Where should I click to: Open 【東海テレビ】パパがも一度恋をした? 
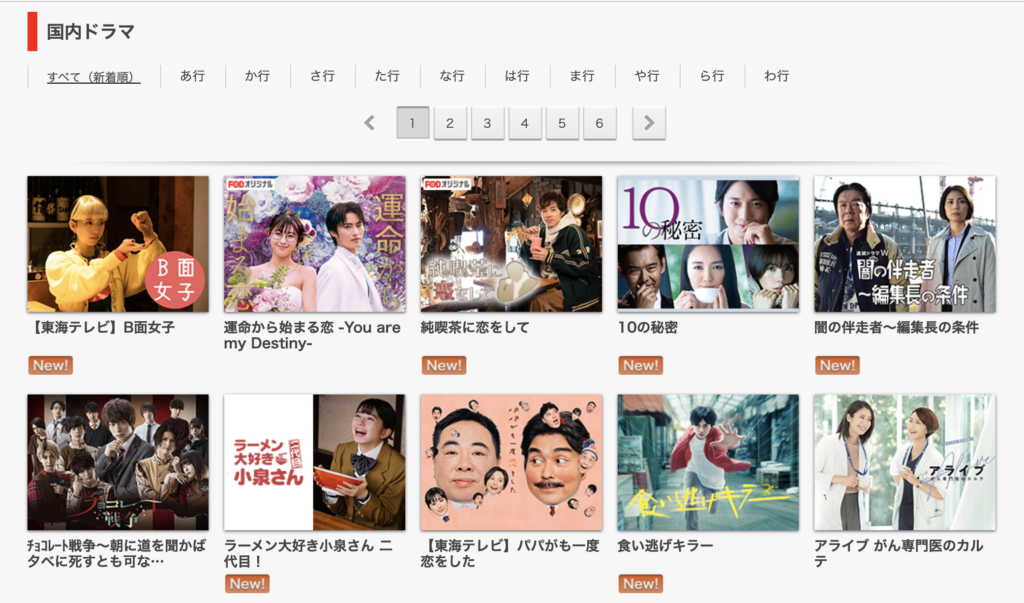[x=511, y=462]
